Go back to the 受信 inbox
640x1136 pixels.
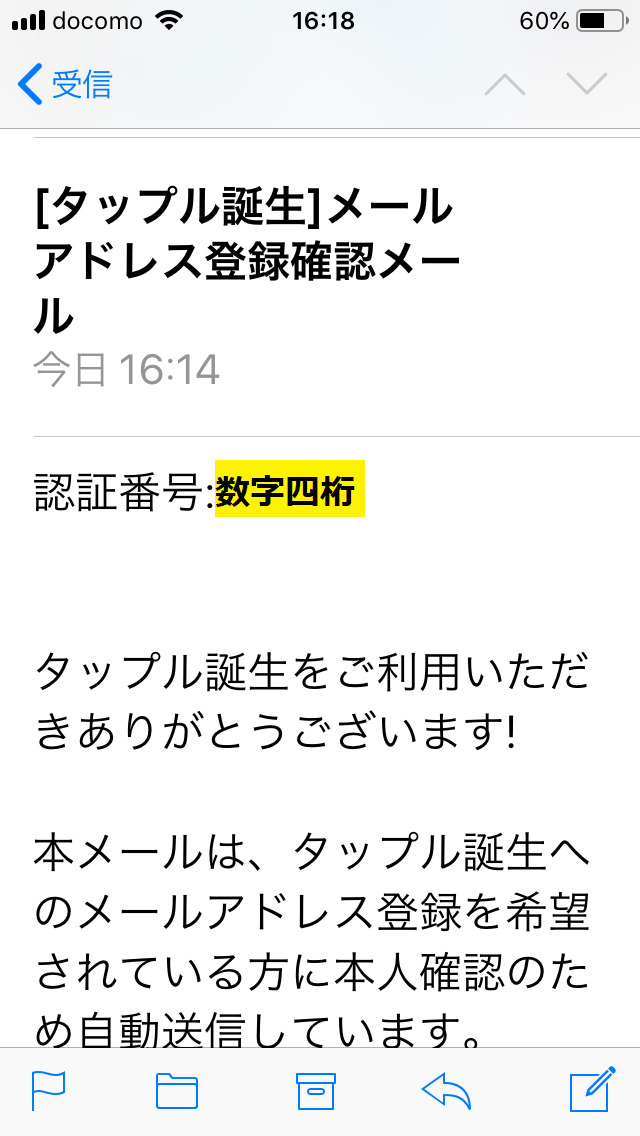click(65, 84)
